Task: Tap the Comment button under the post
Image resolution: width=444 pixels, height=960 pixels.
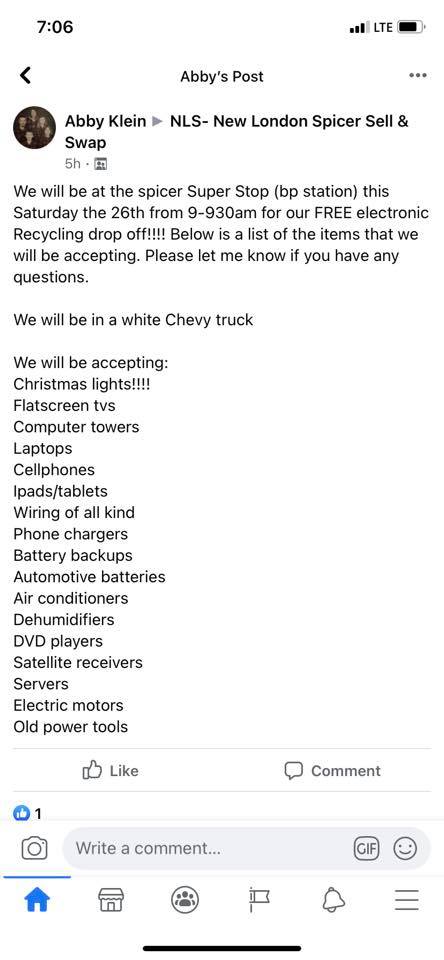Action: 333,770
